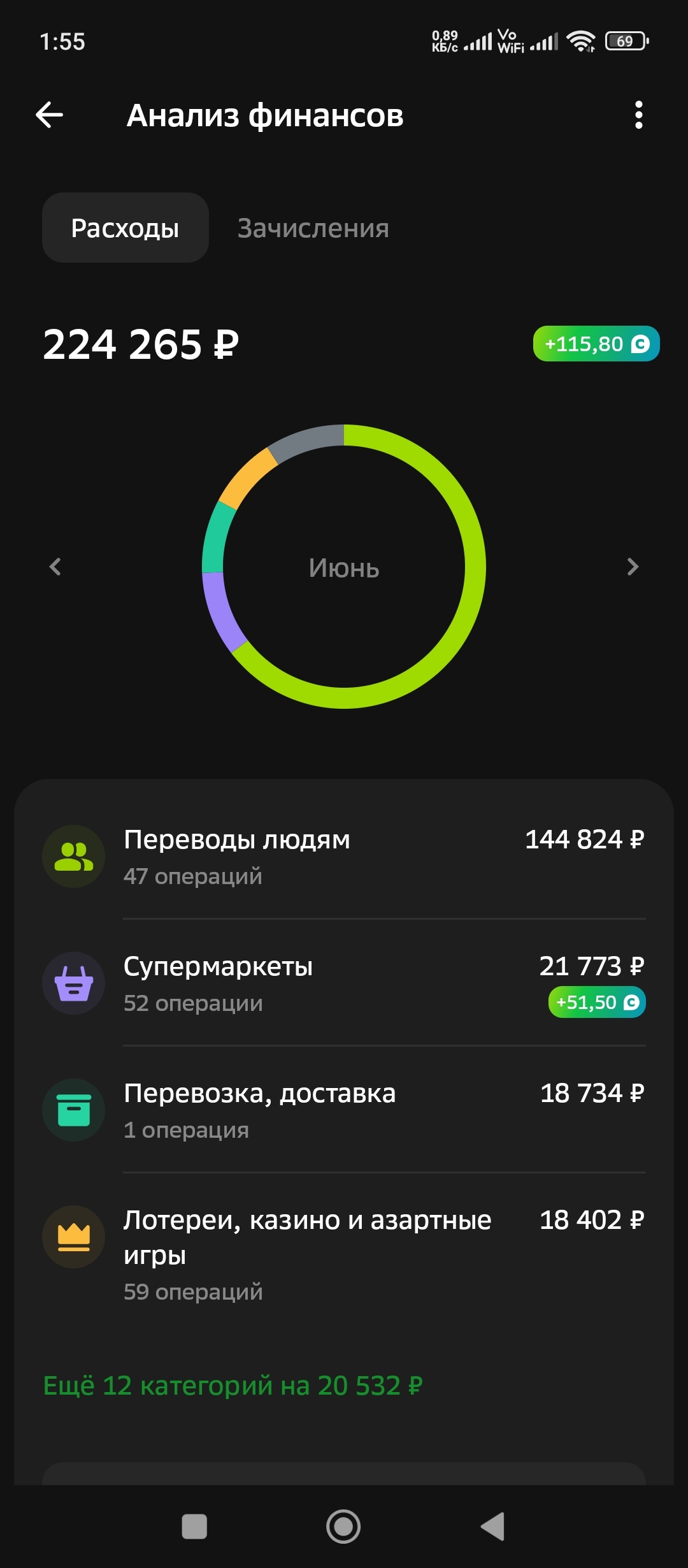Show previous month with left chevron

pyautogui.click(x=55, y=567)
